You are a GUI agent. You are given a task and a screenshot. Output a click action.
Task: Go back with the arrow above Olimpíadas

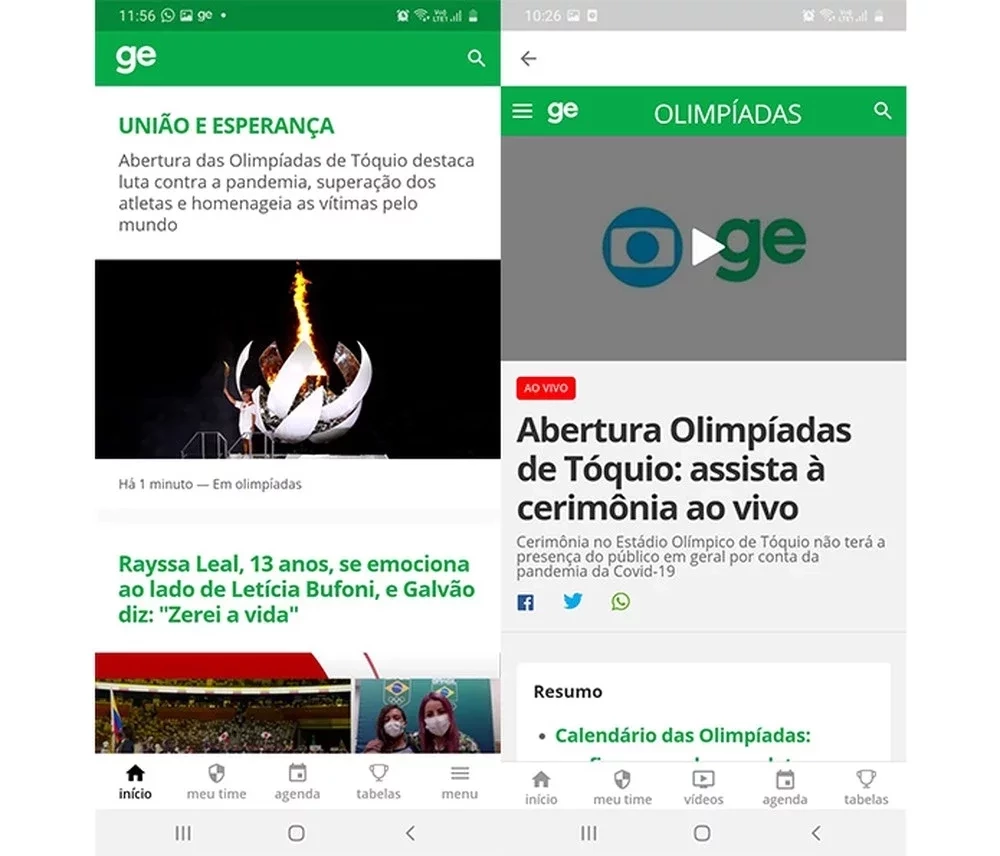(x=528, y=59)
